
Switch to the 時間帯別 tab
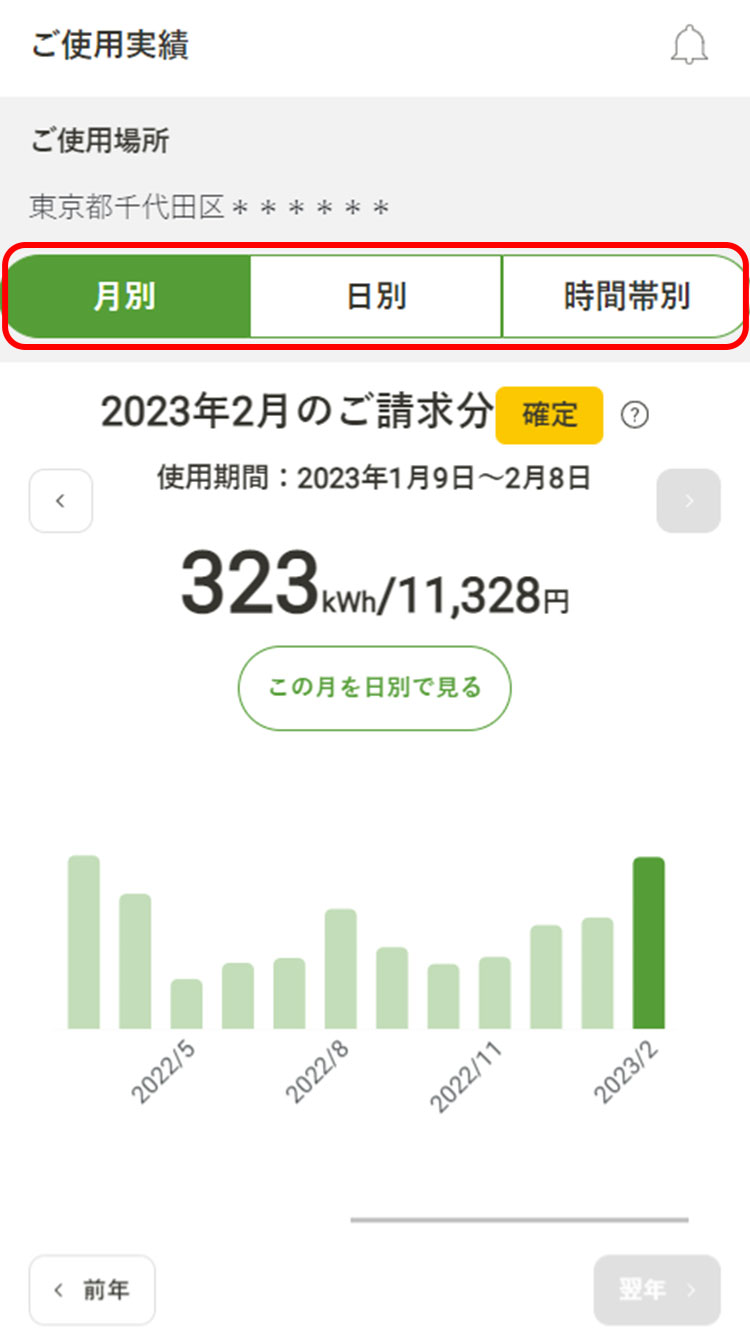[x=624, y=297]
